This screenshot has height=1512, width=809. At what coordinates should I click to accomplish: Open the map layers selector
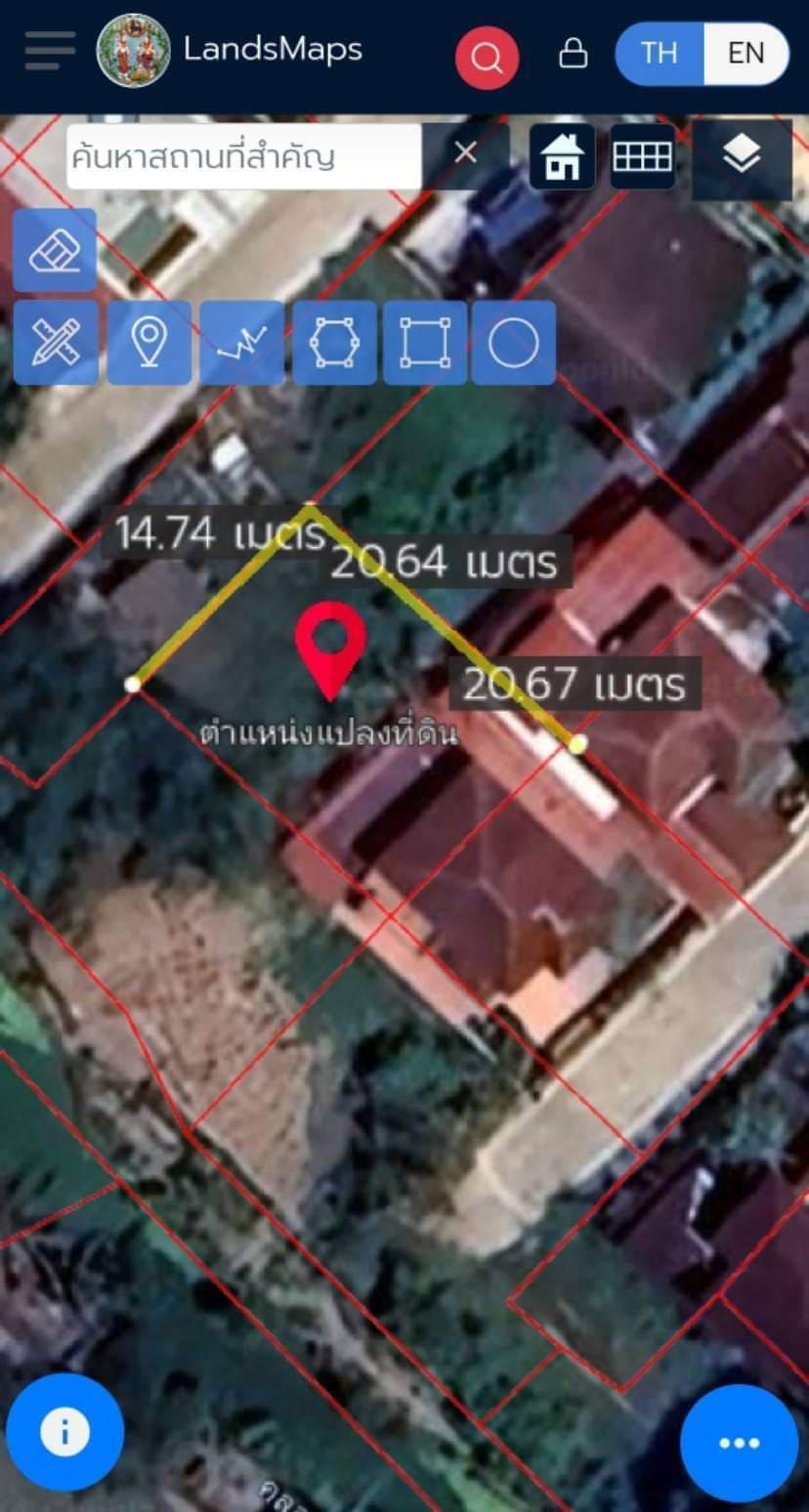pyautogui.click(x=743, y=154)
